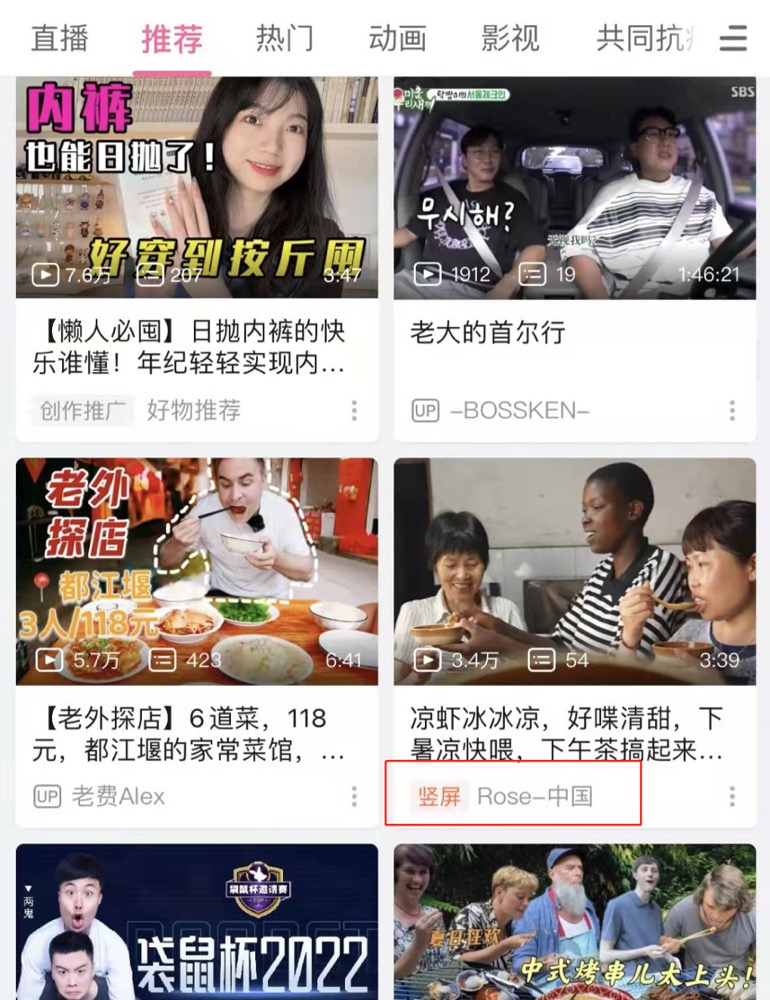770x1000 pixels.
Task: Select the 共同抗疫 tab
Action: pos(645,38)
